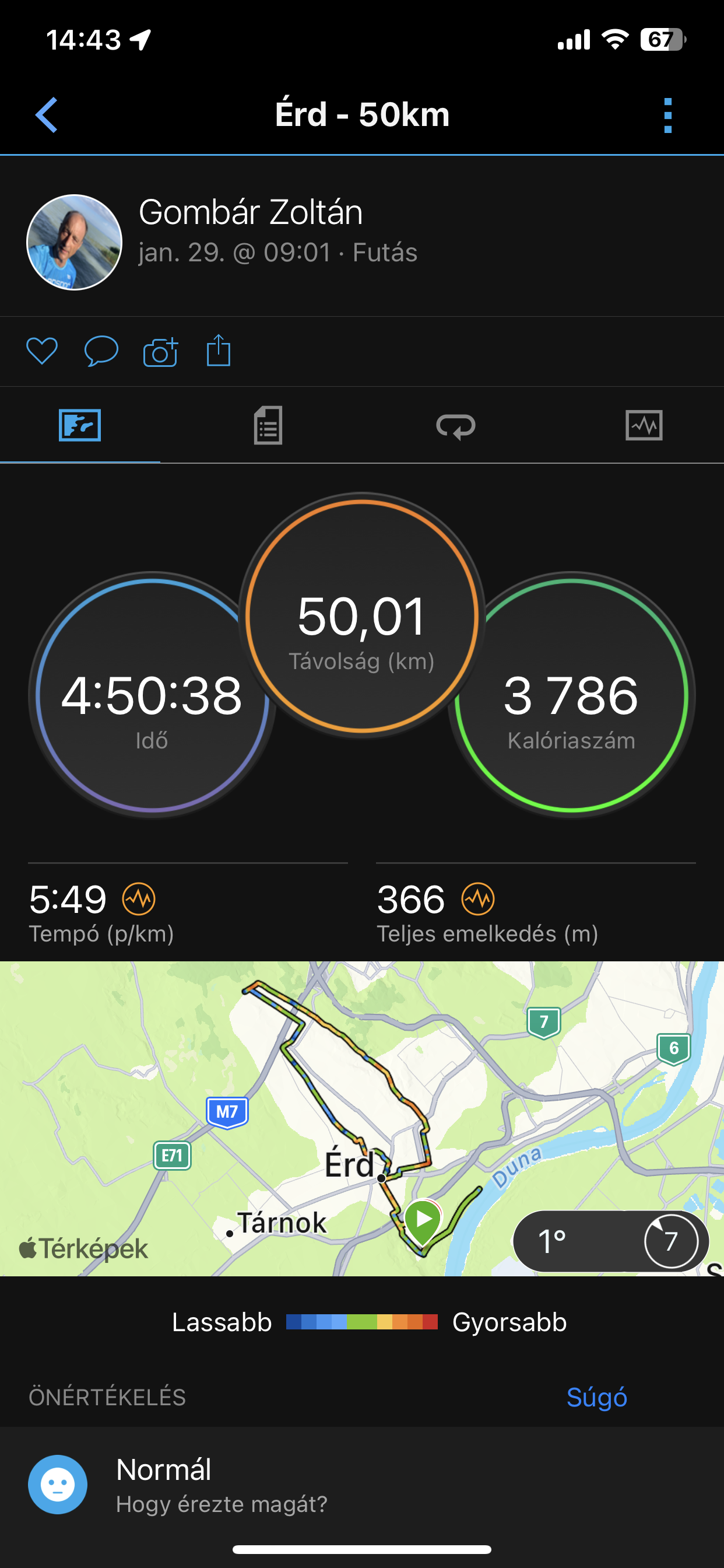Change the Normál self-evaluation rating
The image size is (724, 1568).
(x=163, y=1484)
